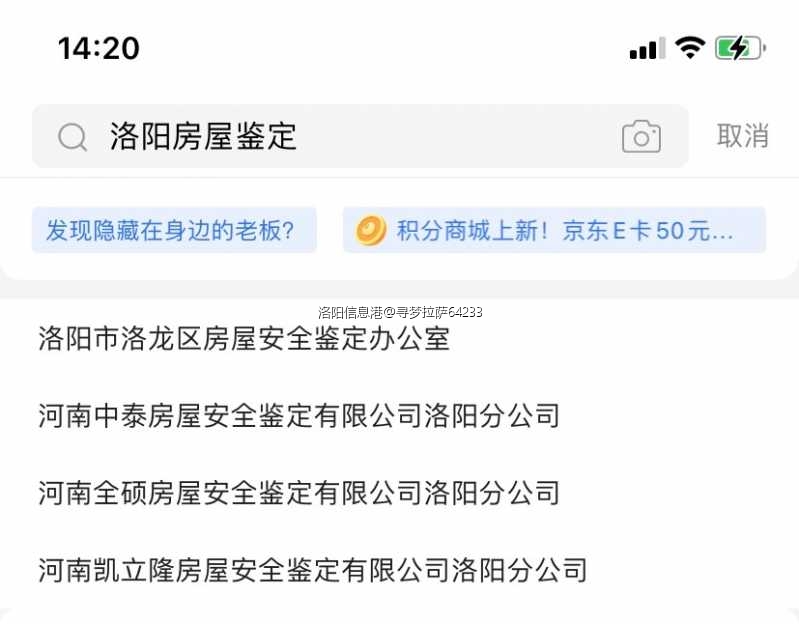The width and height of the screenshot is (799, 624).
Task: Select 河南凯立隆房屋安全鉴定有限公司洛阳分公司 suggestion
Action: (x=312, y=571)
